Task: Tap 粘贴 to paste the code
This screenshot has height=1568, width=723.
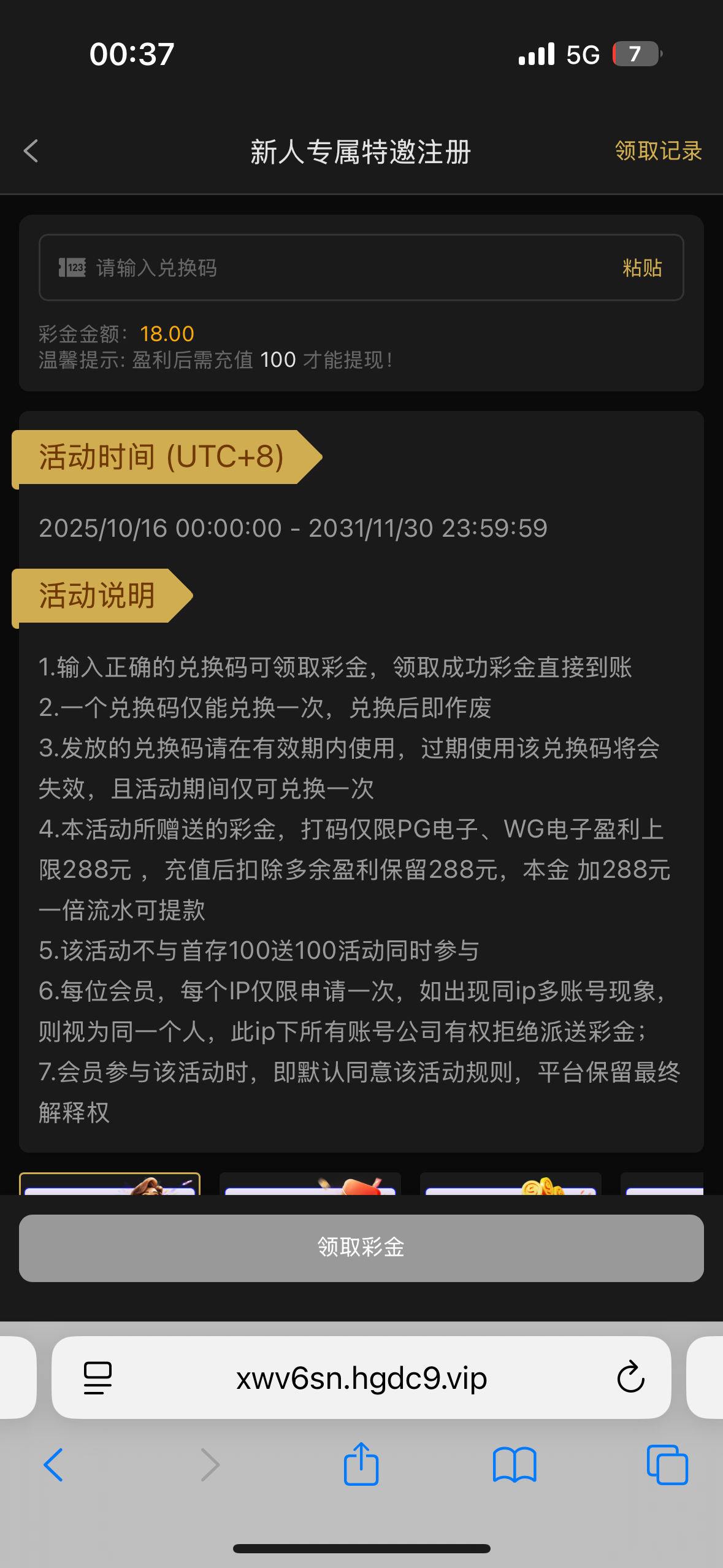Action: point(642,268)
